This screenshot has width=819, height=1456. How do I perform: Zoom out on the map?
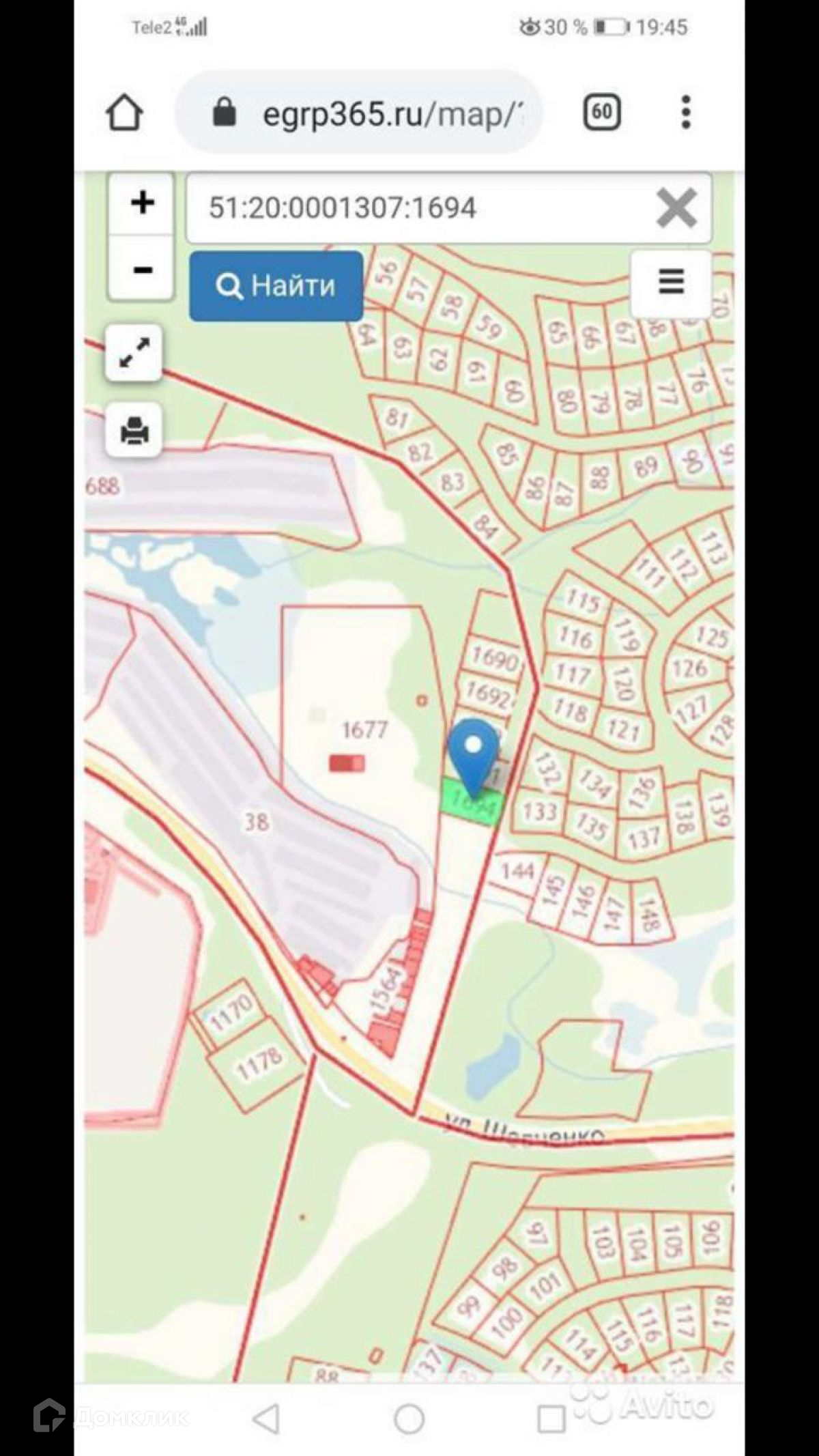click(x=142, y=269)
